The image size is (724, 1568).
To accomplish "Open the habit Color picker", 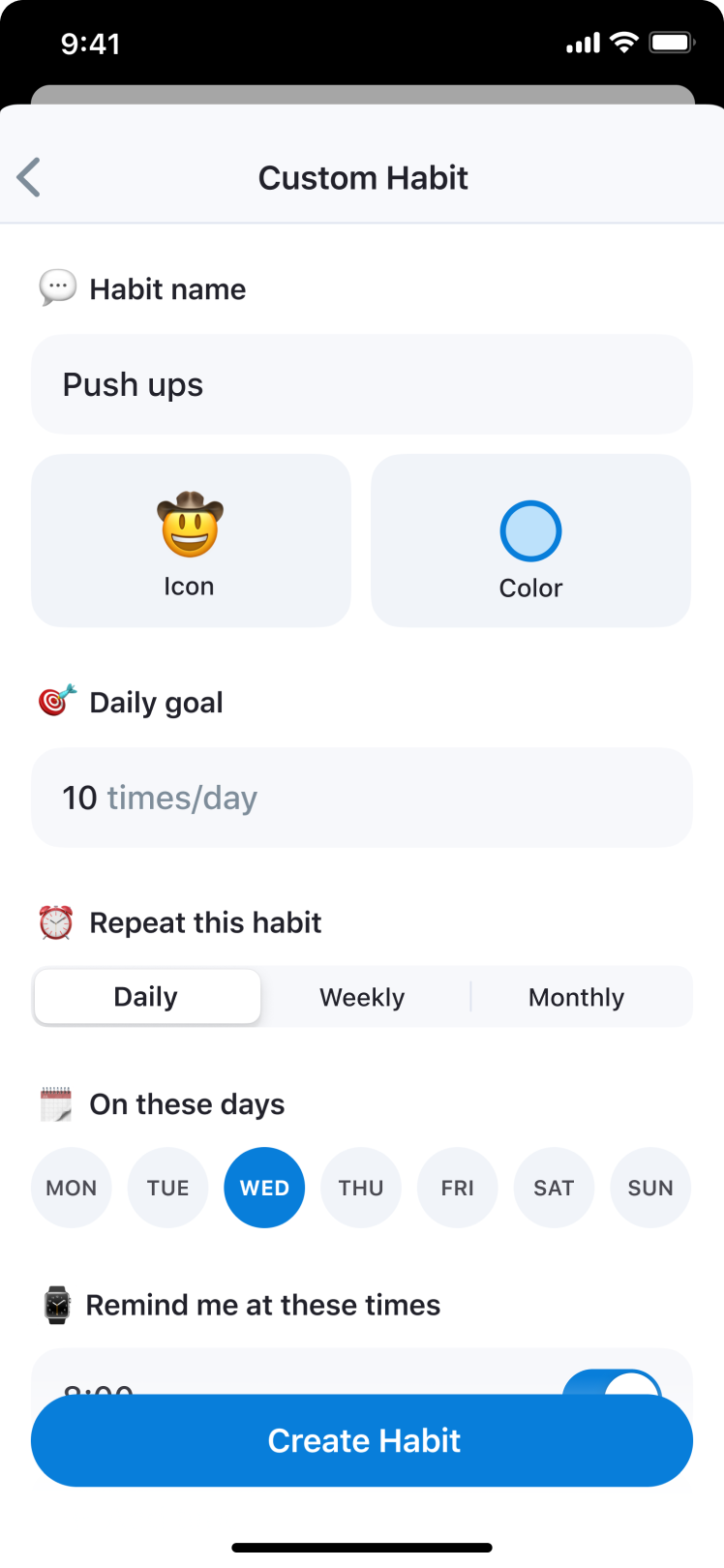I will [530, 539].
